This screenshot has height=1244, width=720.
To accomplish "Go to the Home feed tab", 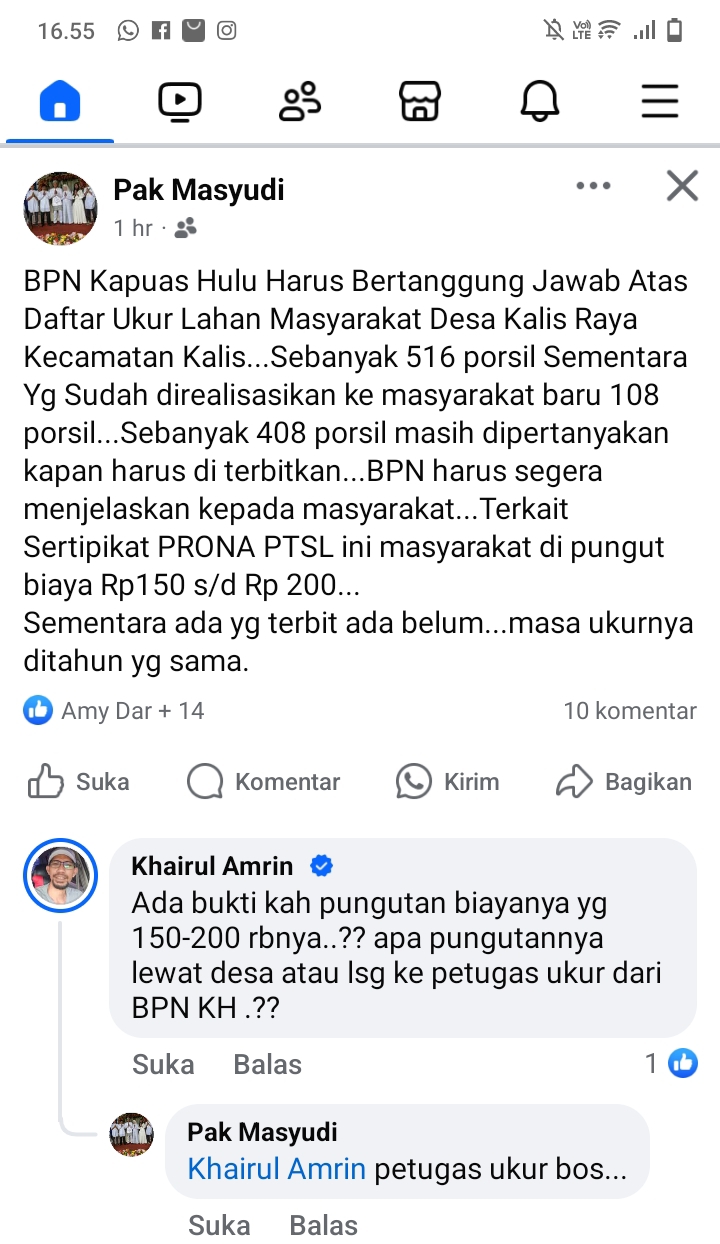I will tap(60, 101).
